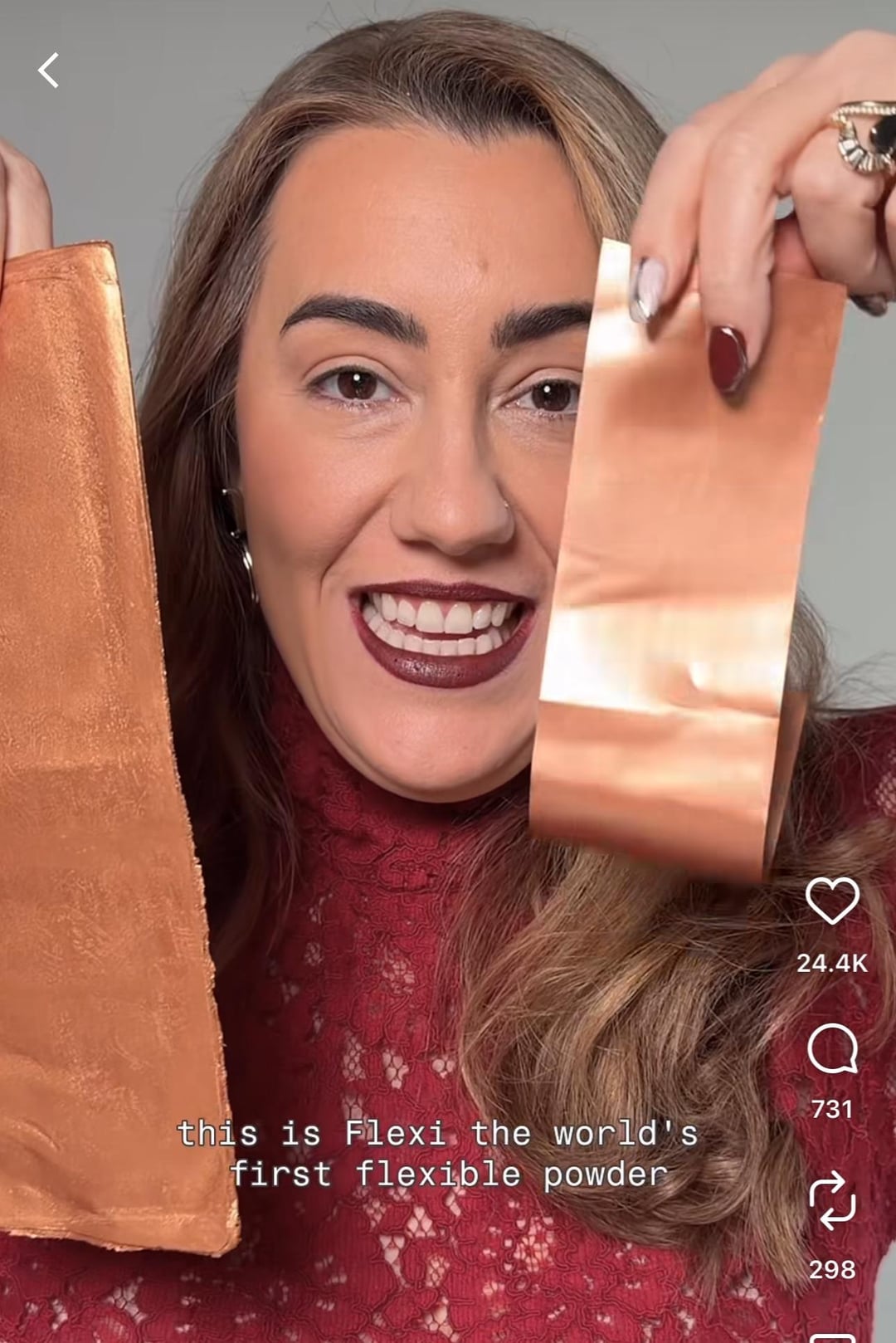Viewport: 896px width, 1343px height.
Task: Open the comments on this video
Action: click(832, 1049)
